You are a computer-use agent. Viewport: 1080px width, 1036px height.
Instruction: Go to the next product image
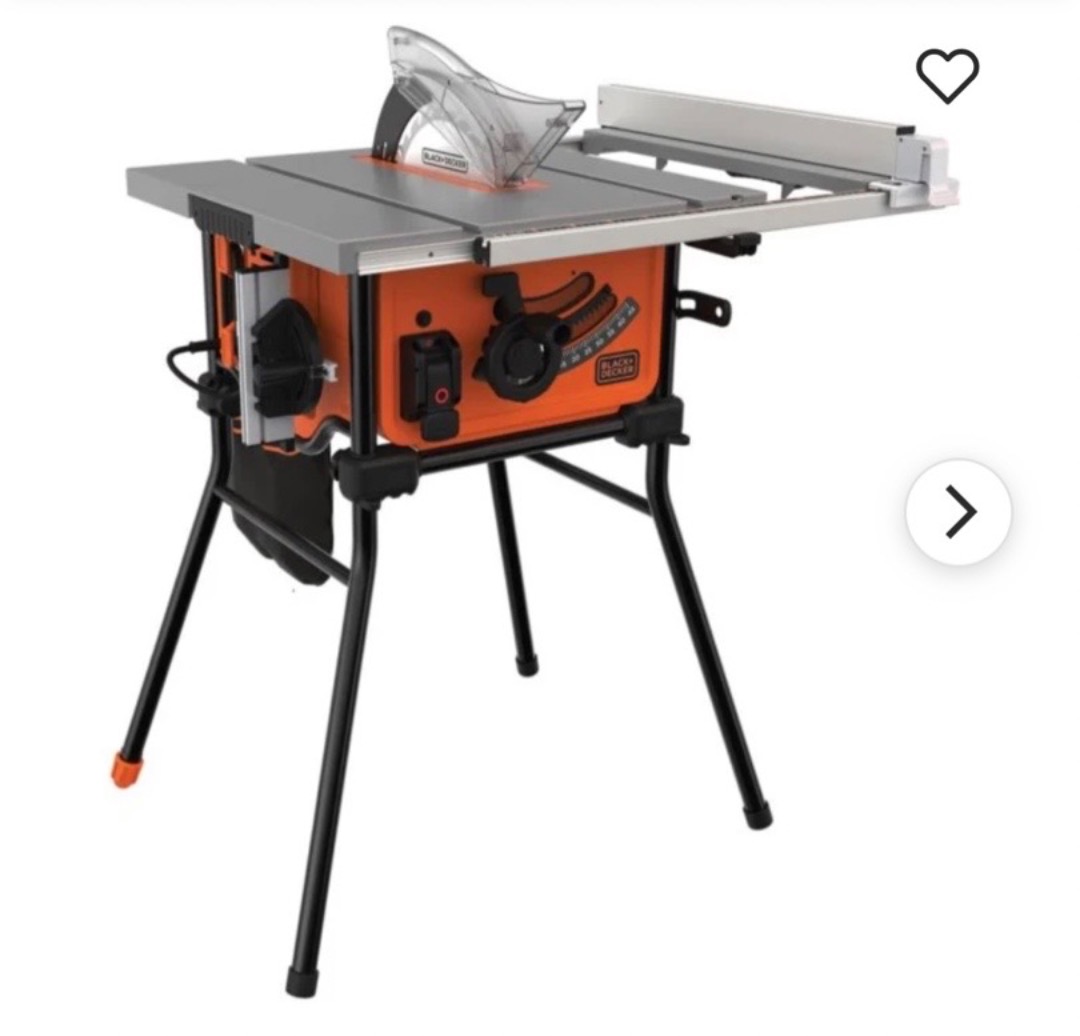pos(958,512)
